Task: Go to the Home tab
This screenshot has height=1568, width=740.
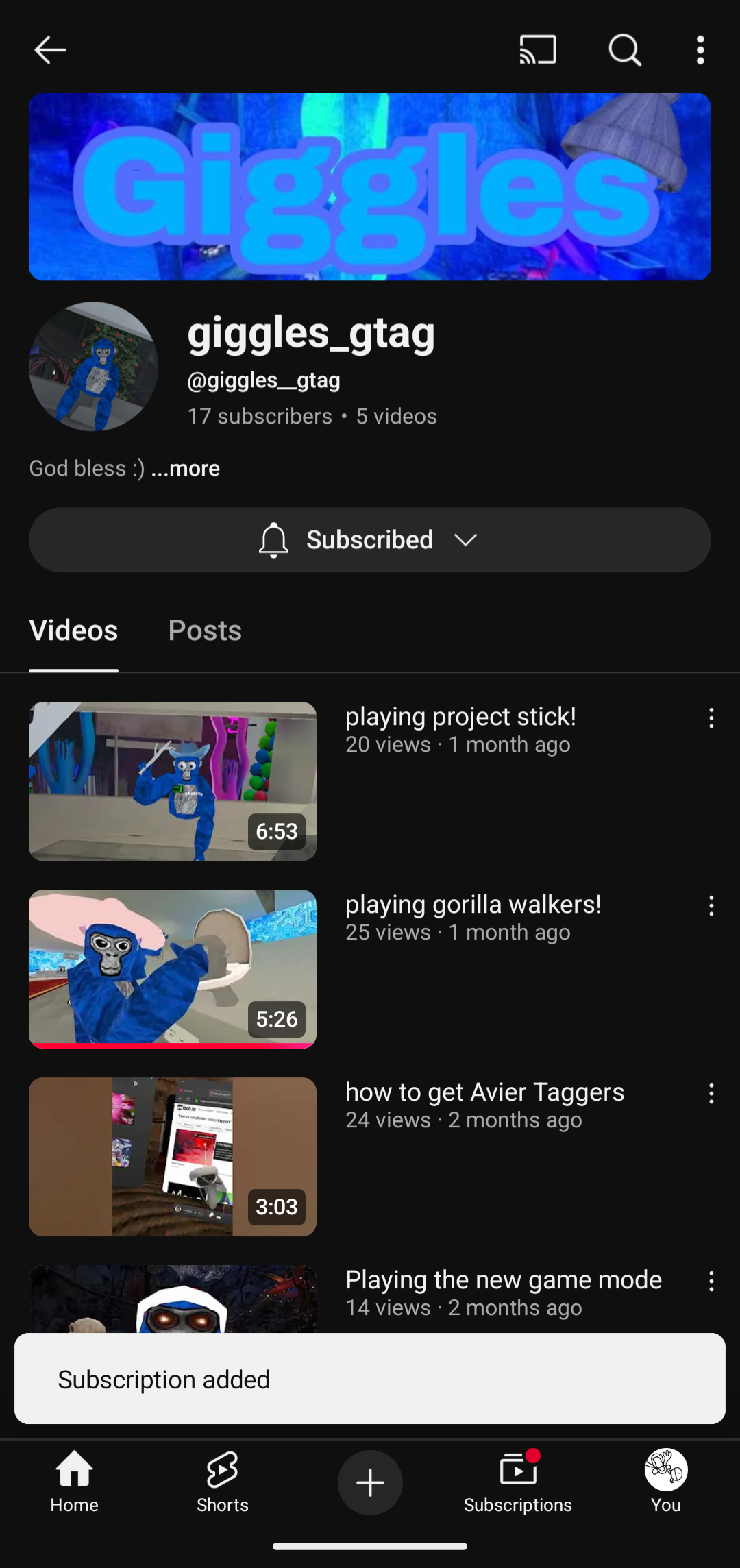Action: point(74,1483)
